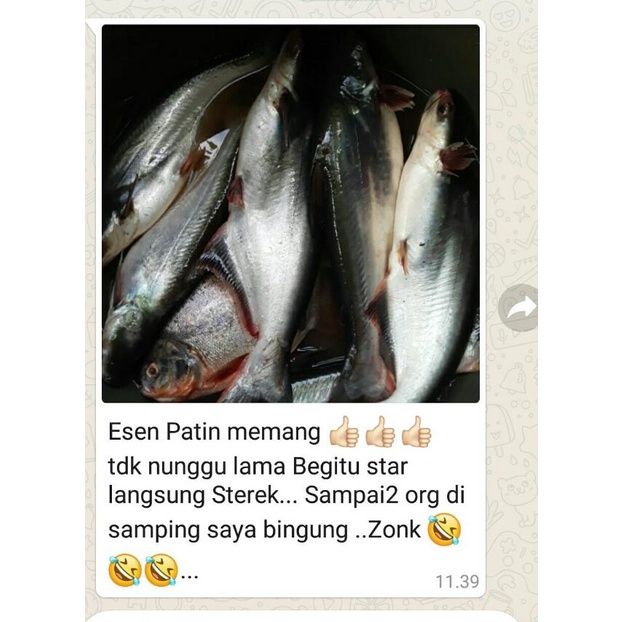622x622 pixels.
Task: Open the fish photo in the chat
Action: [x=290, y=214]
